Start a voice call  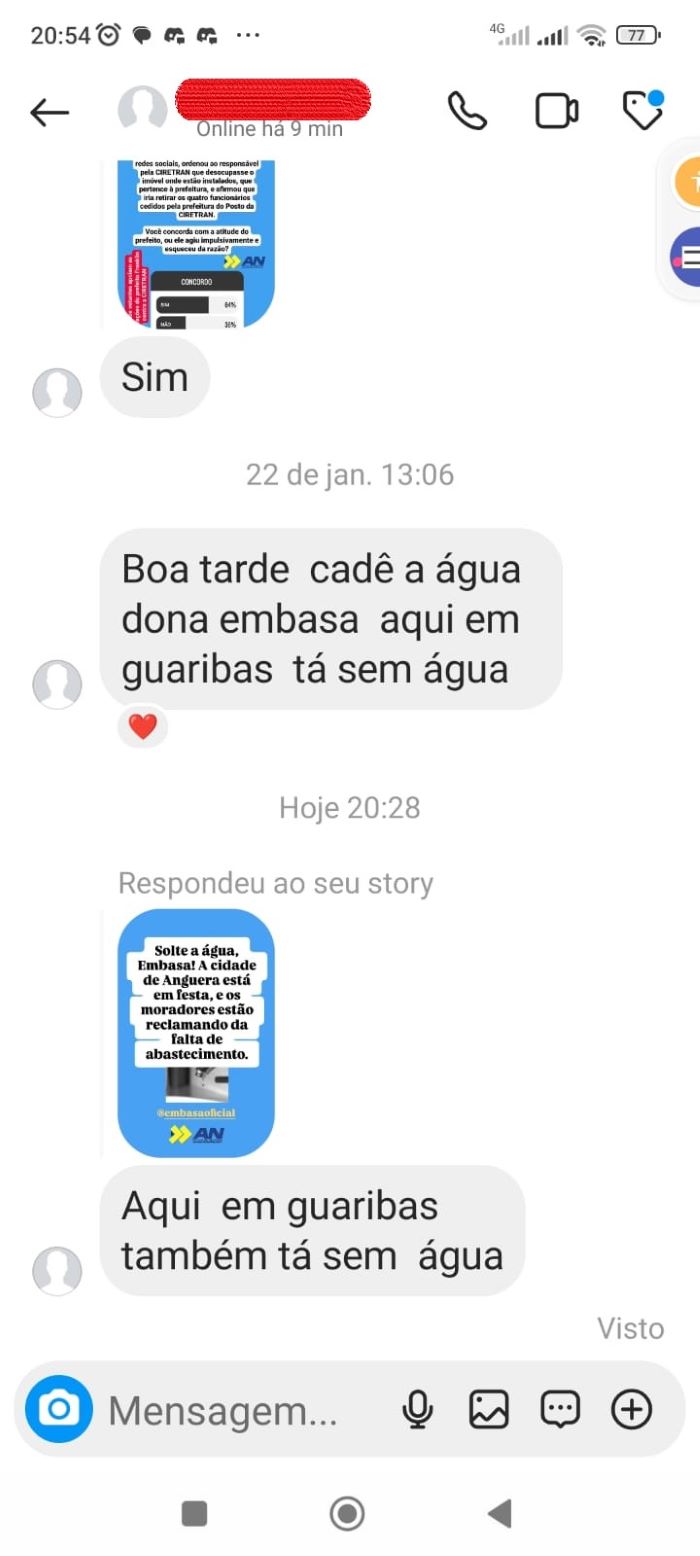[x=467, y=111]
